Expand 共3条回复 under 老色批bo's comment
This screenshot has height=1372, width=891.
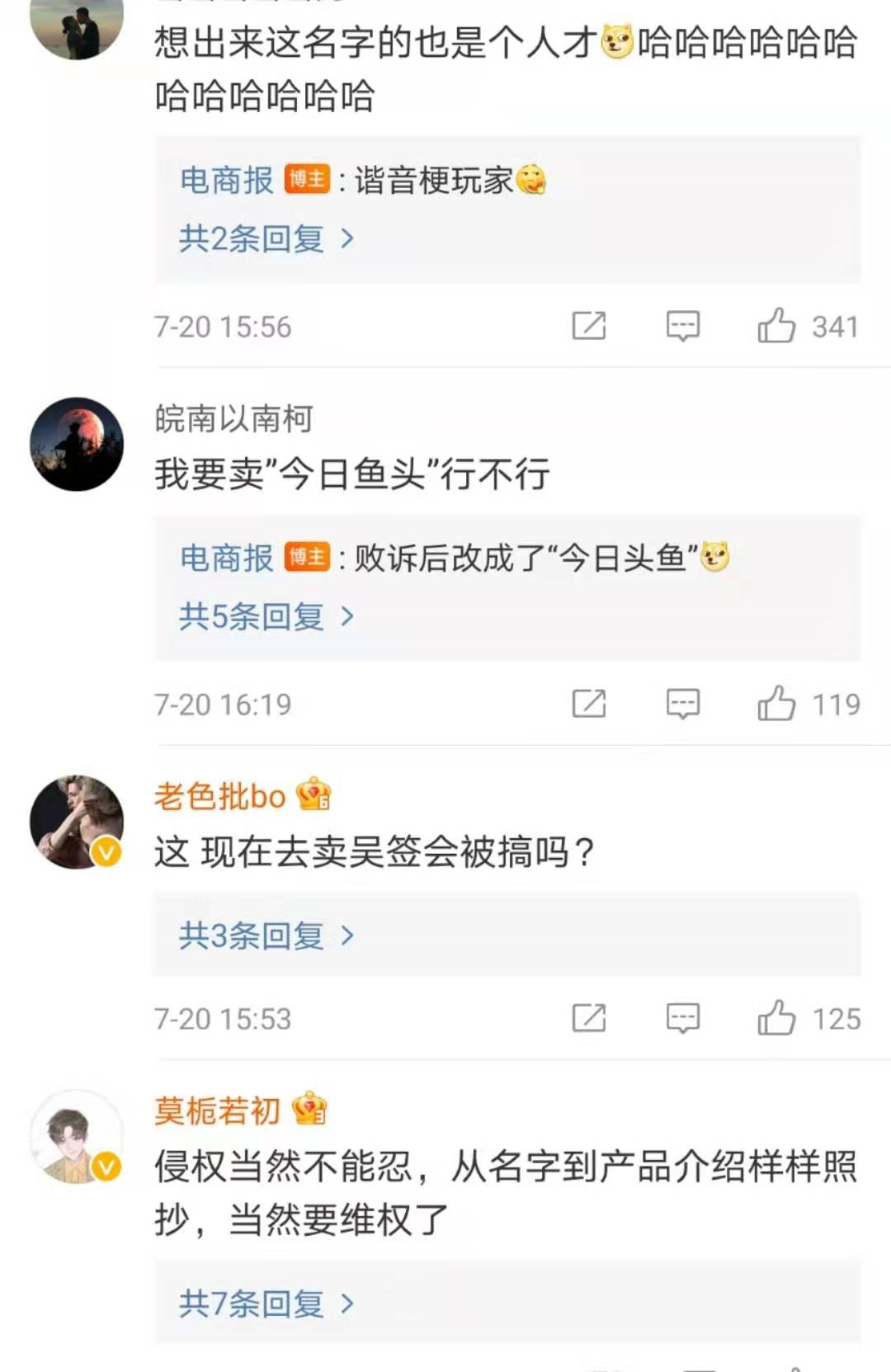[x=266, y=936]
